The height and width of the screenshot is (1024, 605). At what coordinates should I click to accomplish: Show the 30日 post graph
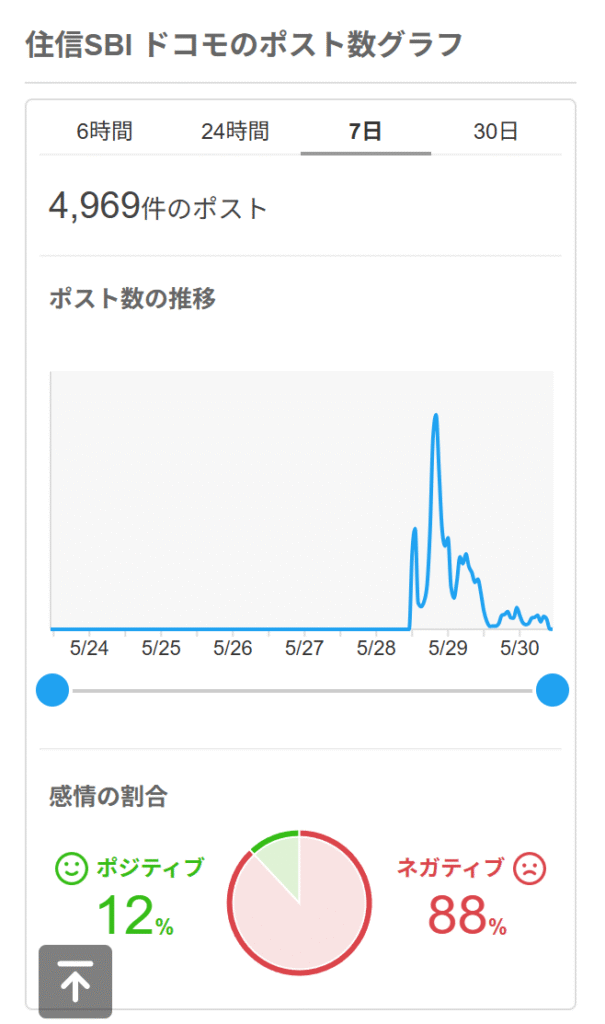496,131
